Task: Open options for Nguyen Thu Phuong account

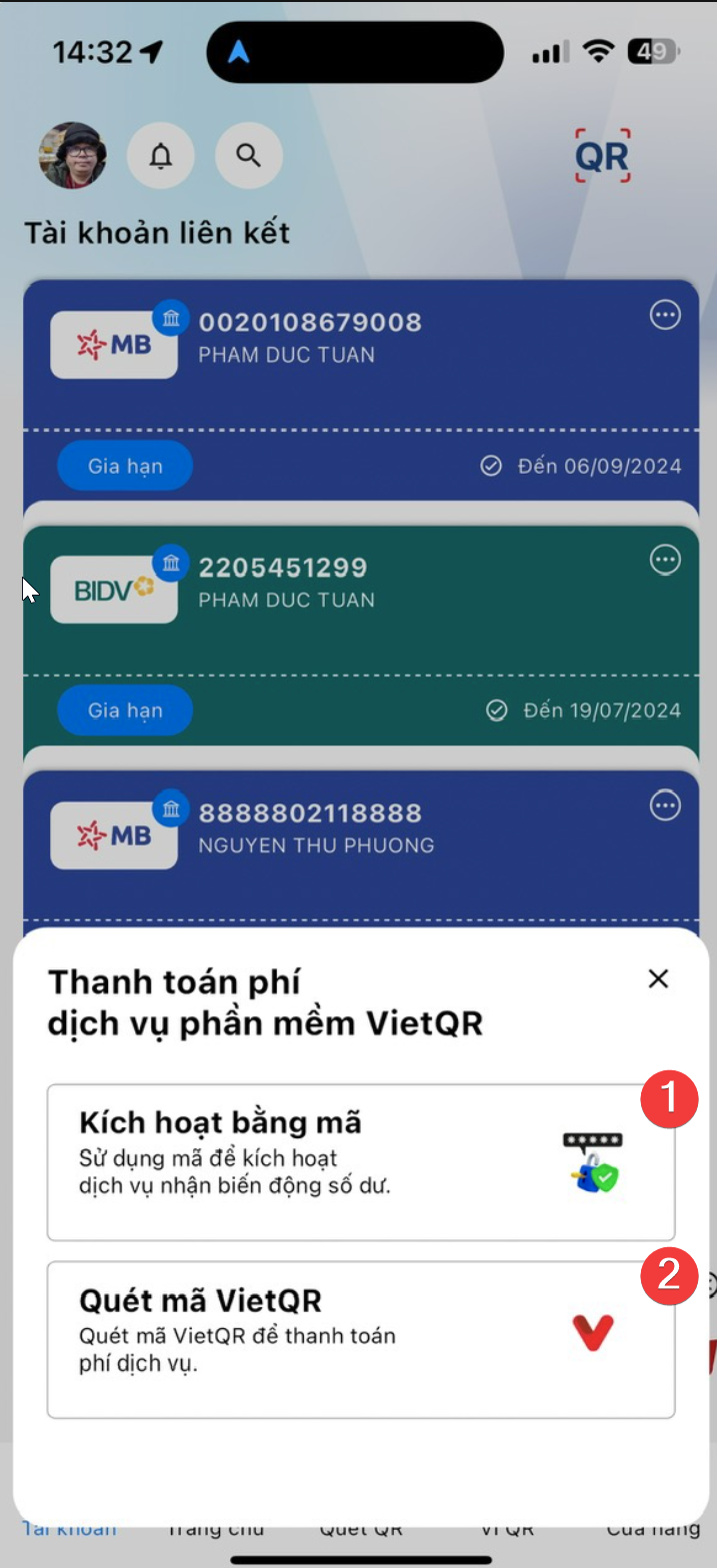Action: (x=665, y=805)
